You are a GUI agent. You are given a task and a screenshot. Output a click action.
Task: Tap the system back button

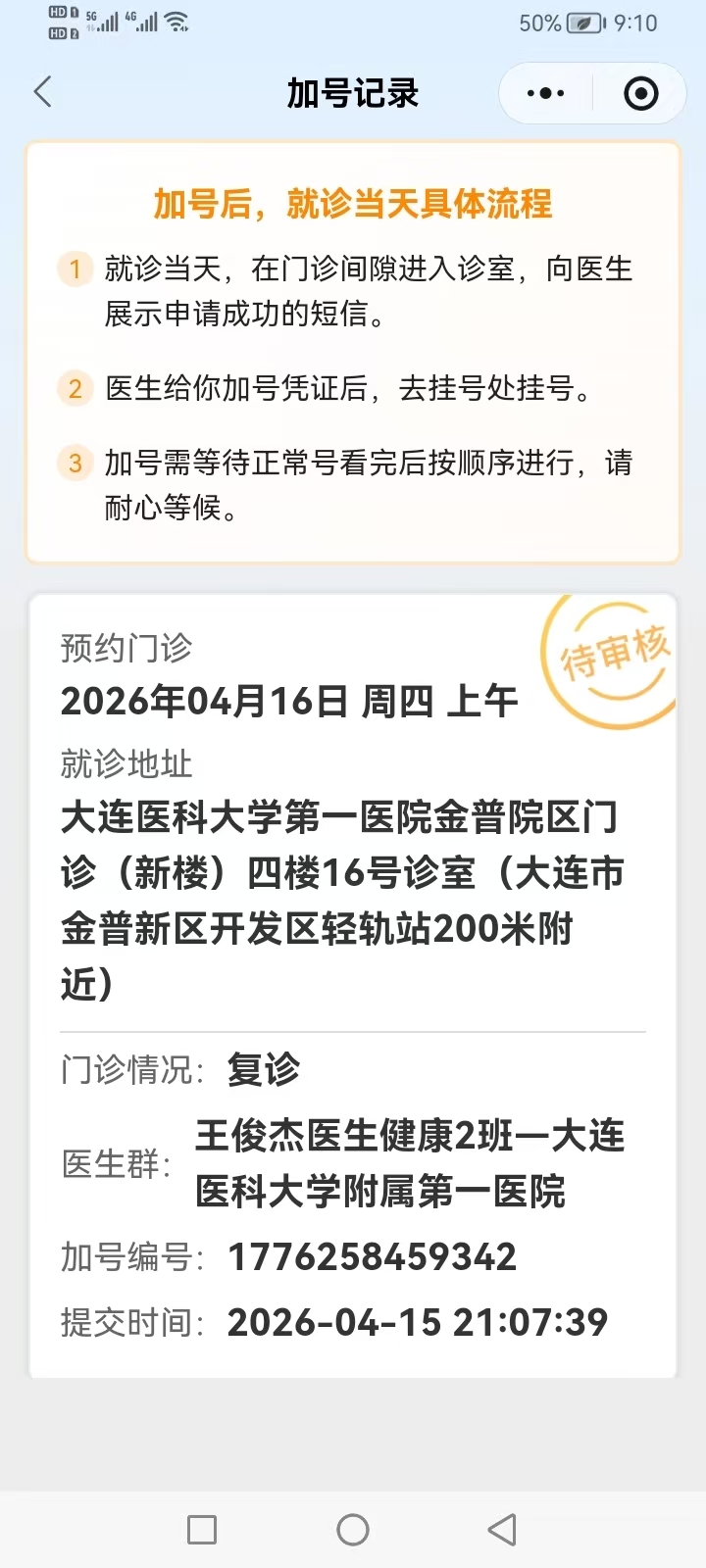(x=502, y=1529)
